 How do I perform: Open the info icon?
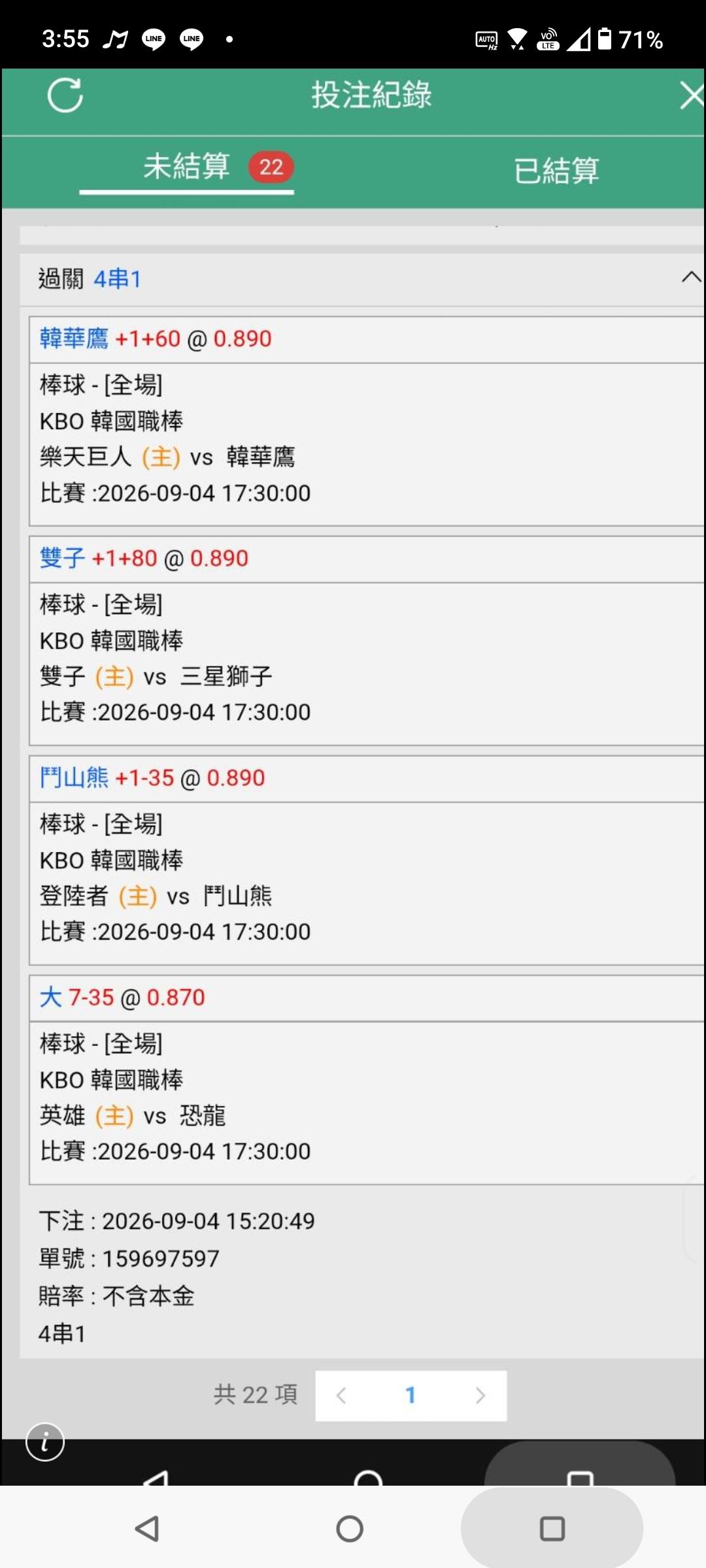[x=45, y=1442]
